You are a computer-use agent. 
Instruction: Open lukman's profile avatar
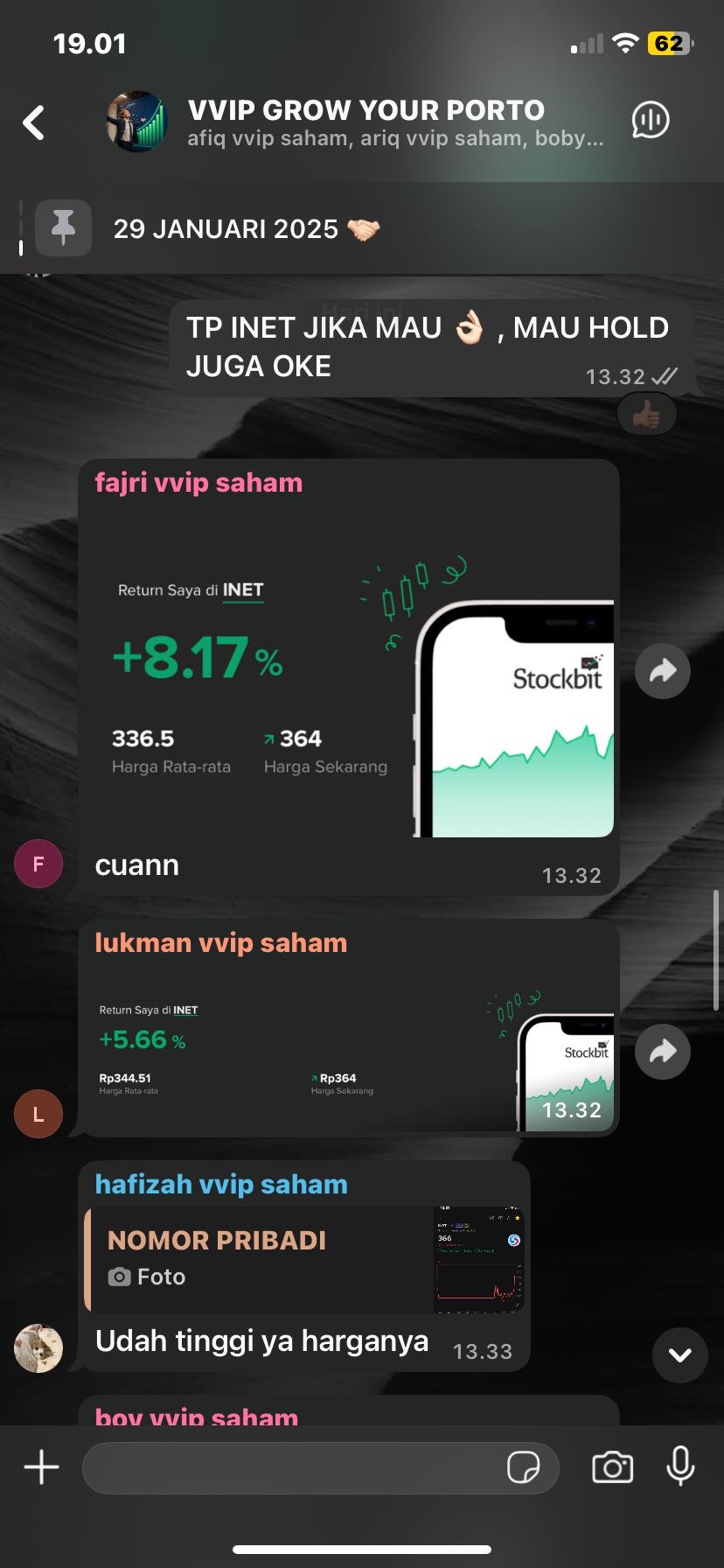38,1114
